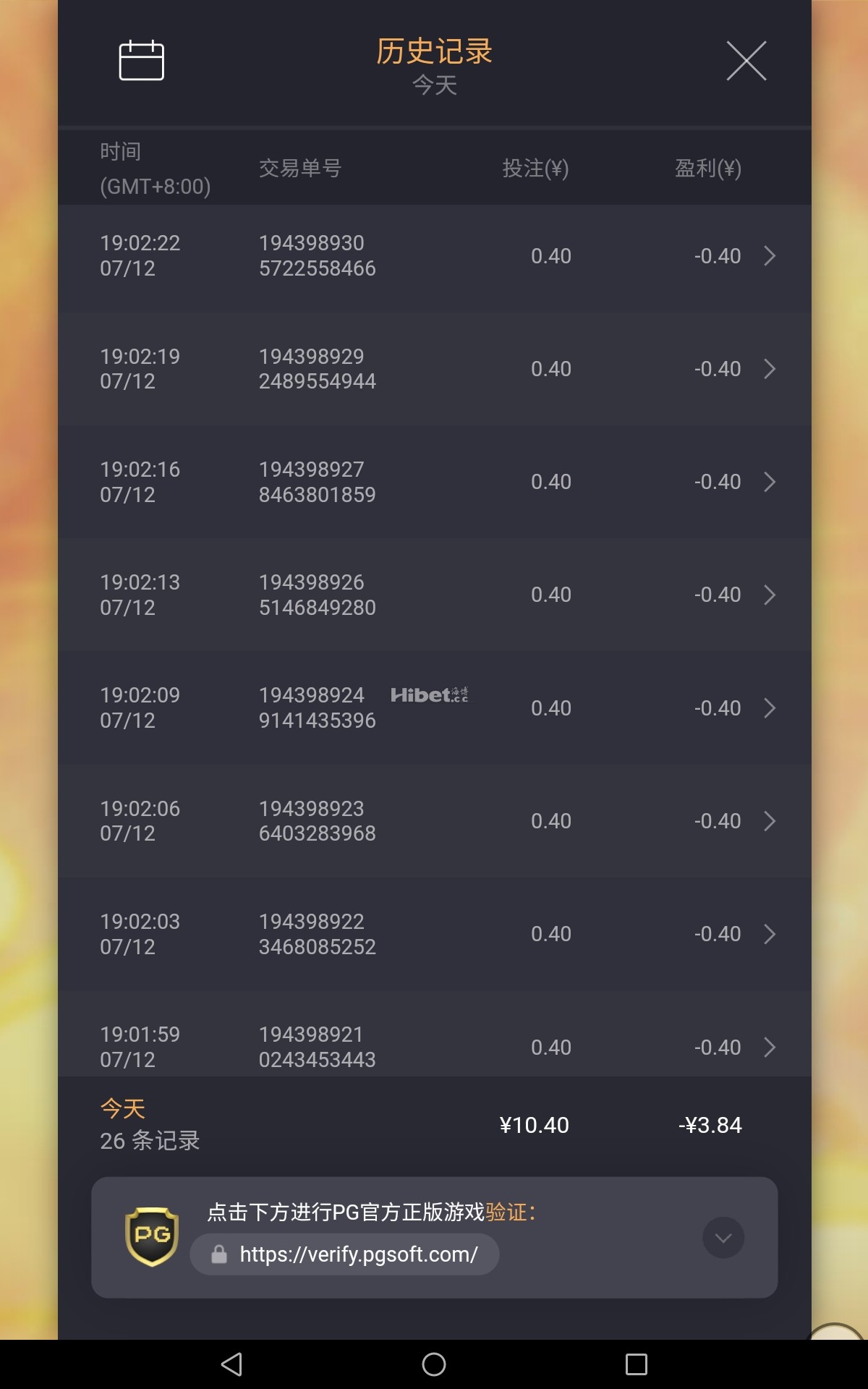This screenshot has height=1389, width=868.
Task: Go back using the system back button
Action: point(231,1364)
